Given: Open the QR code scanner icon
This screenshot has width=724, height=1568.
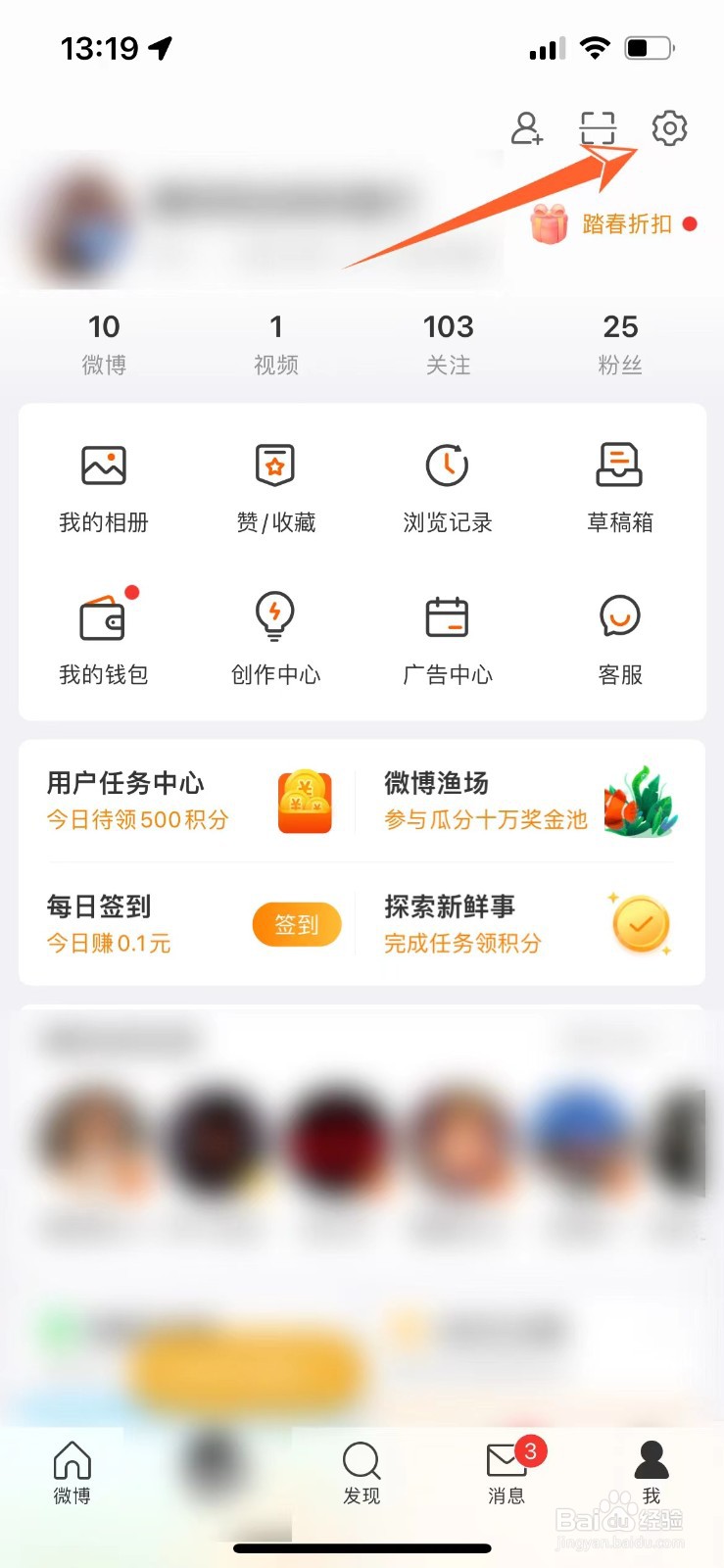Looking at the screenshot, I should [597, 127].
